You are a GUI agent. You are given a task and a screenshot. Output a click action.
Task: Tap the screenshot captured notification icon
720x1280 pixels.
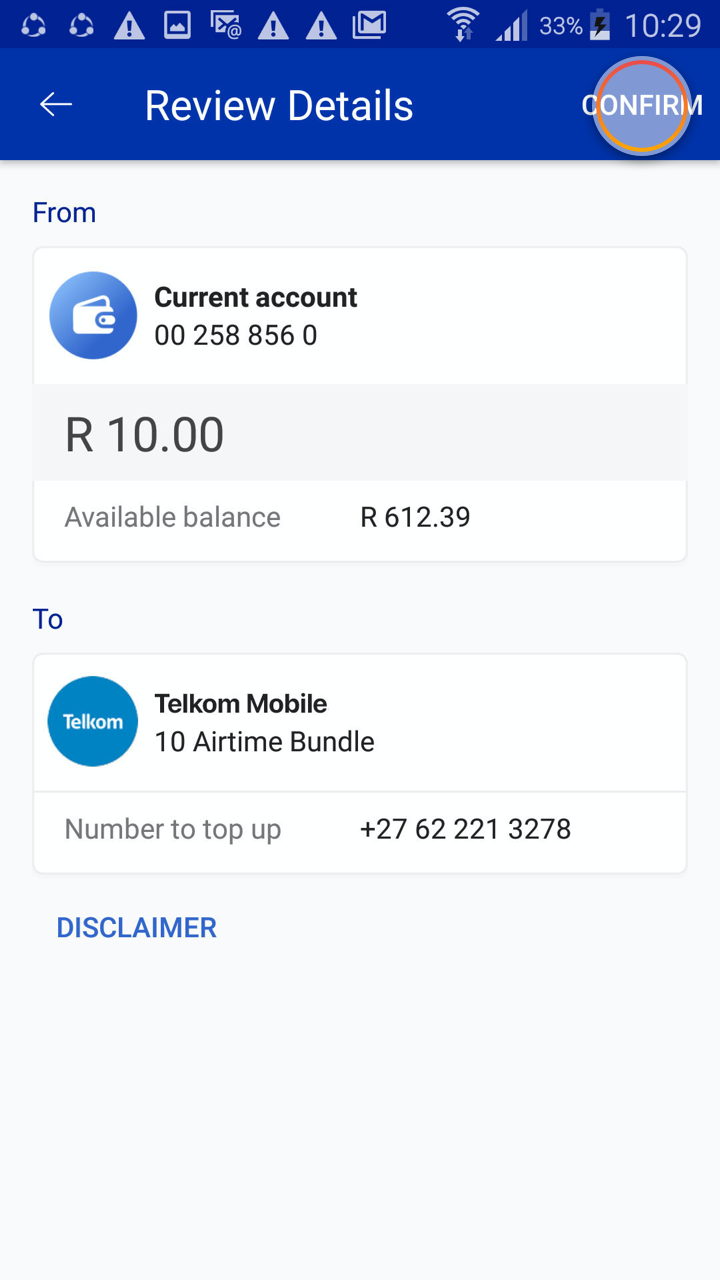click(177, 24)
